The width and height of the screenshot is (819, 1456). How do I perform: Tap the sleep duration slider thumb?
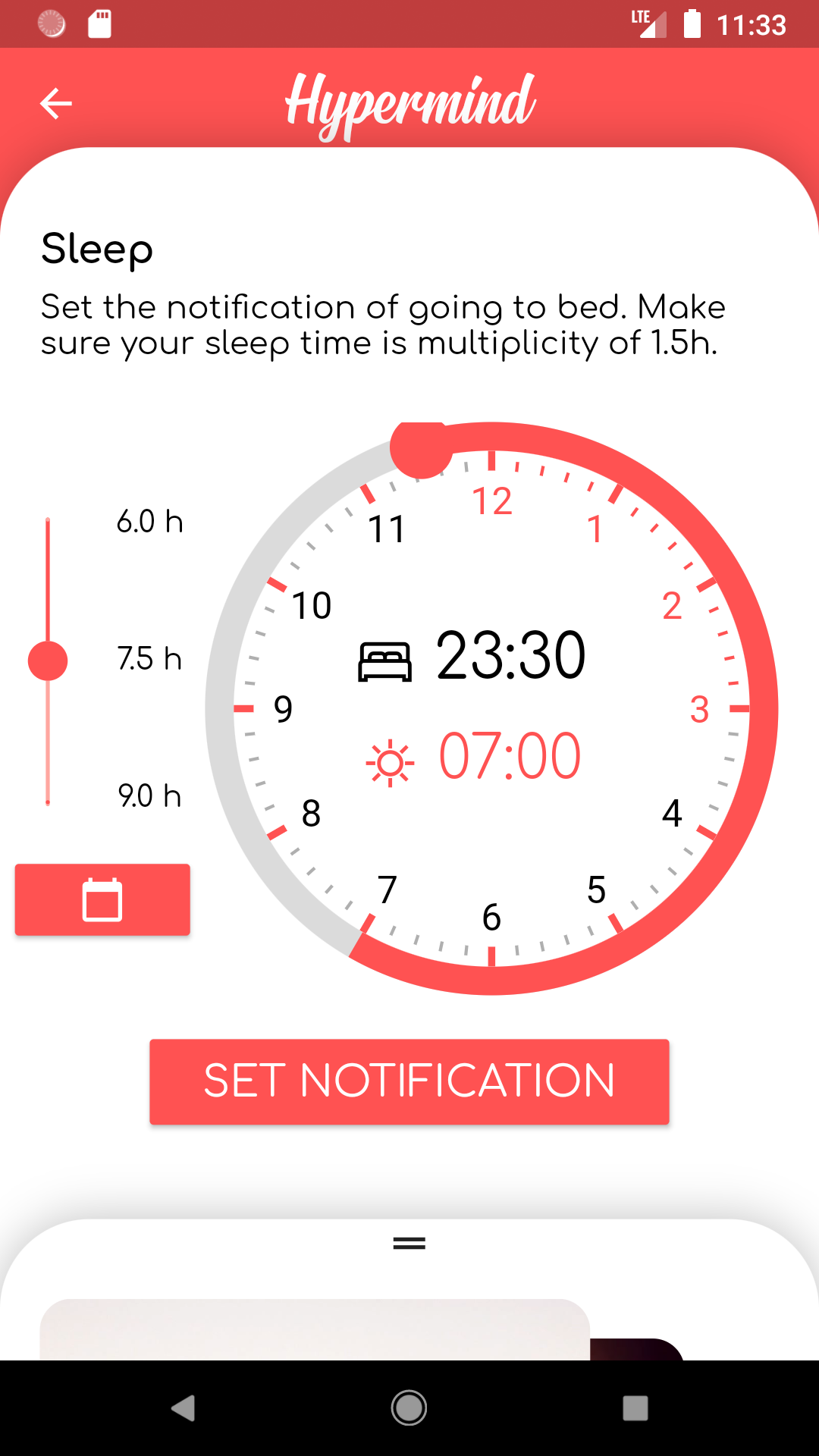click(x=48, y=661)
